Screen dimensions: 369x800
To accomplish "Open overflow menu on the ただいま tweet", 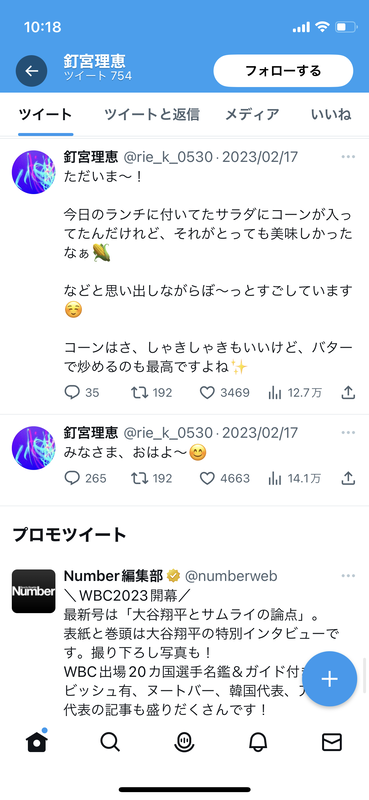I will 348,157.
